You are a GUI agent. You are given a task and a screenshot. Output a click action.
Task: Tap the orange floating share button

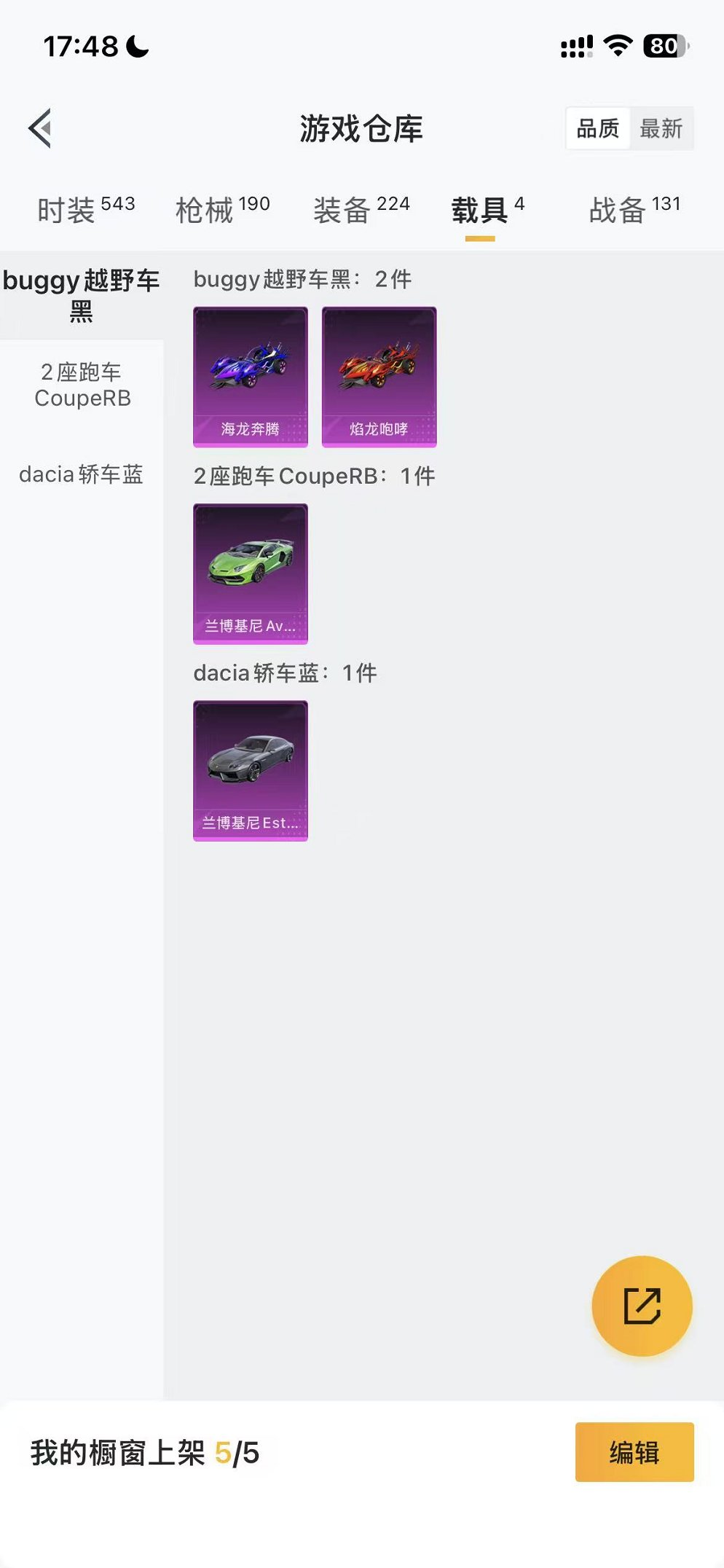point(642,1306)
